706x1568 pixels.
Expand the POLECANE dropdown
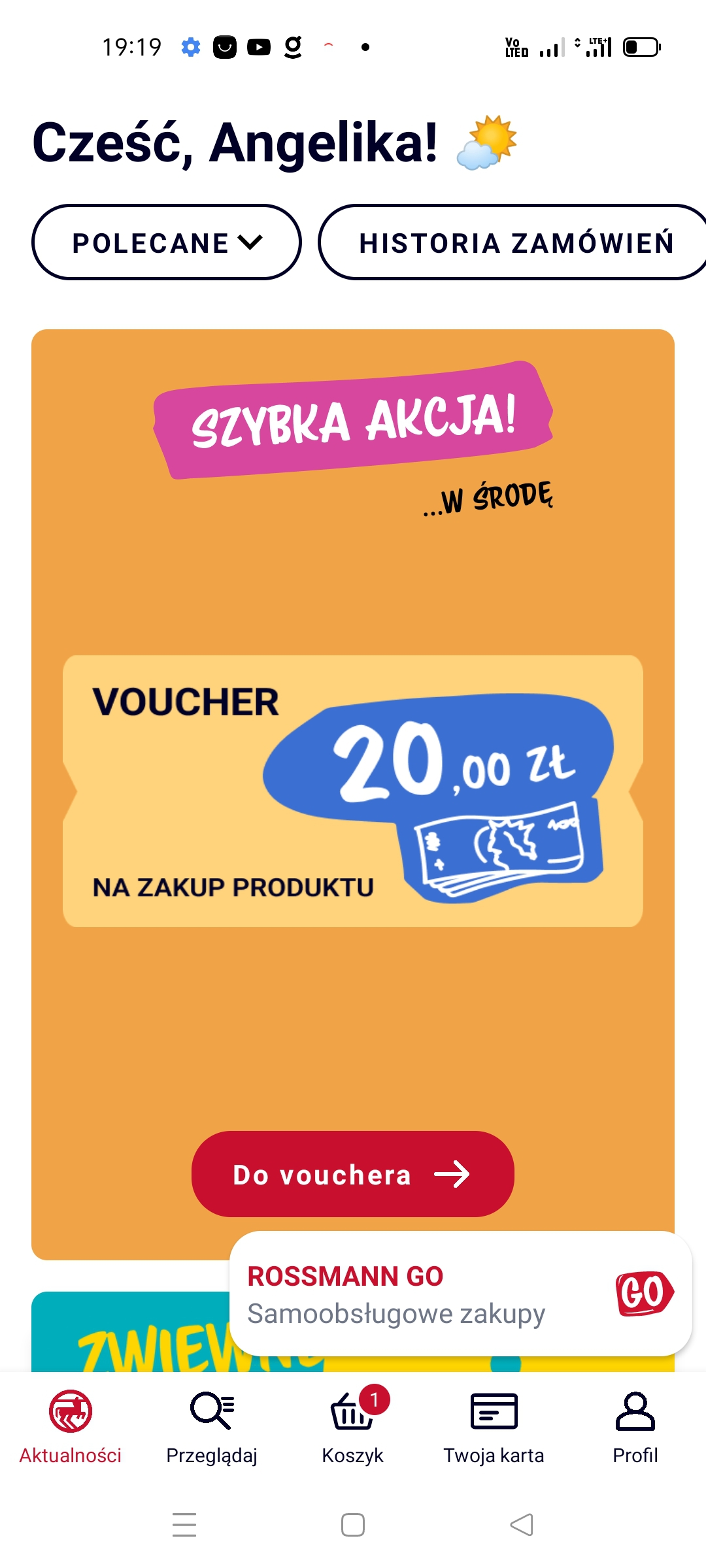coord(167,242)
